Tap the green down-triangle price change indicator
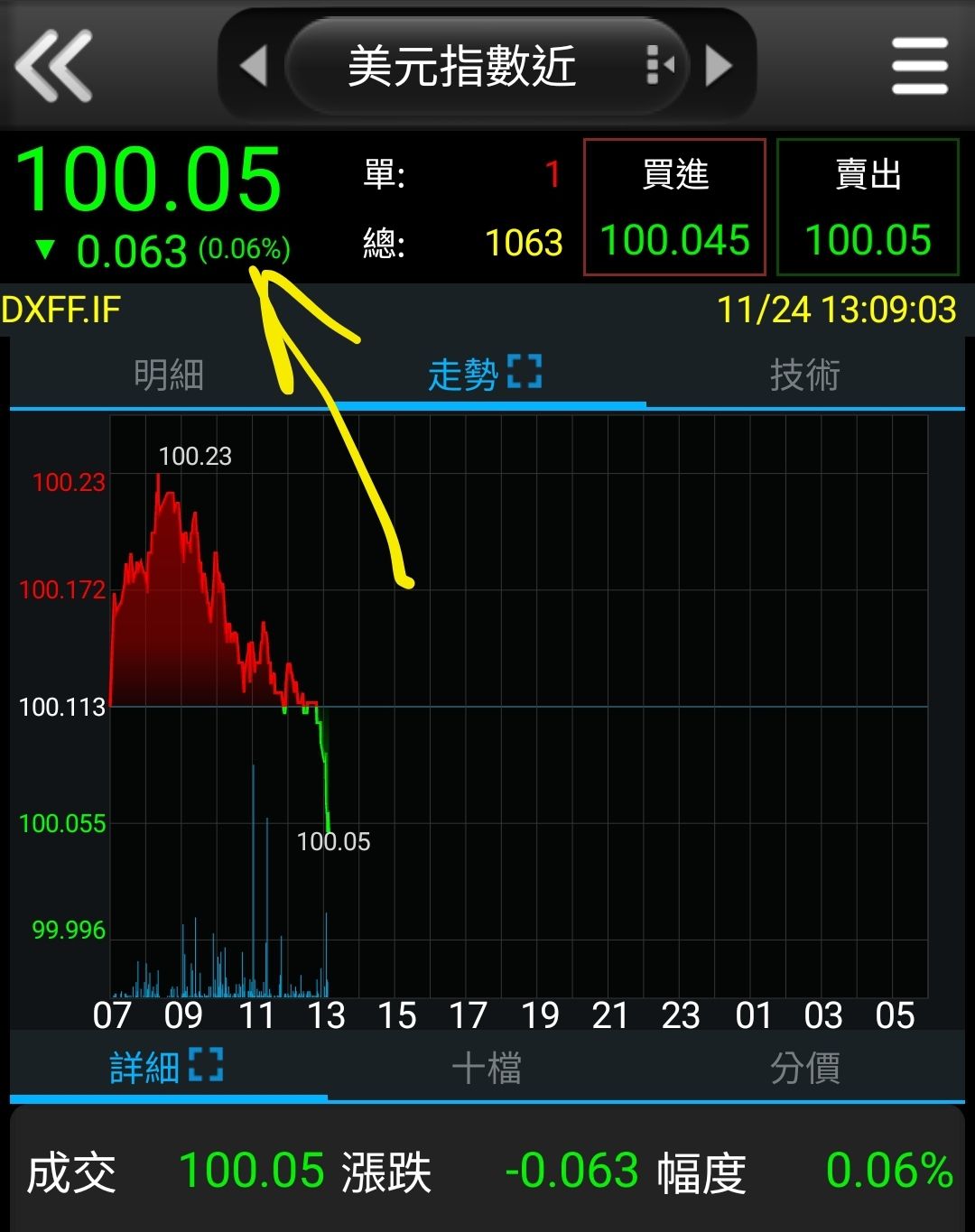975x1232 pixels. [x=42, y=250]
